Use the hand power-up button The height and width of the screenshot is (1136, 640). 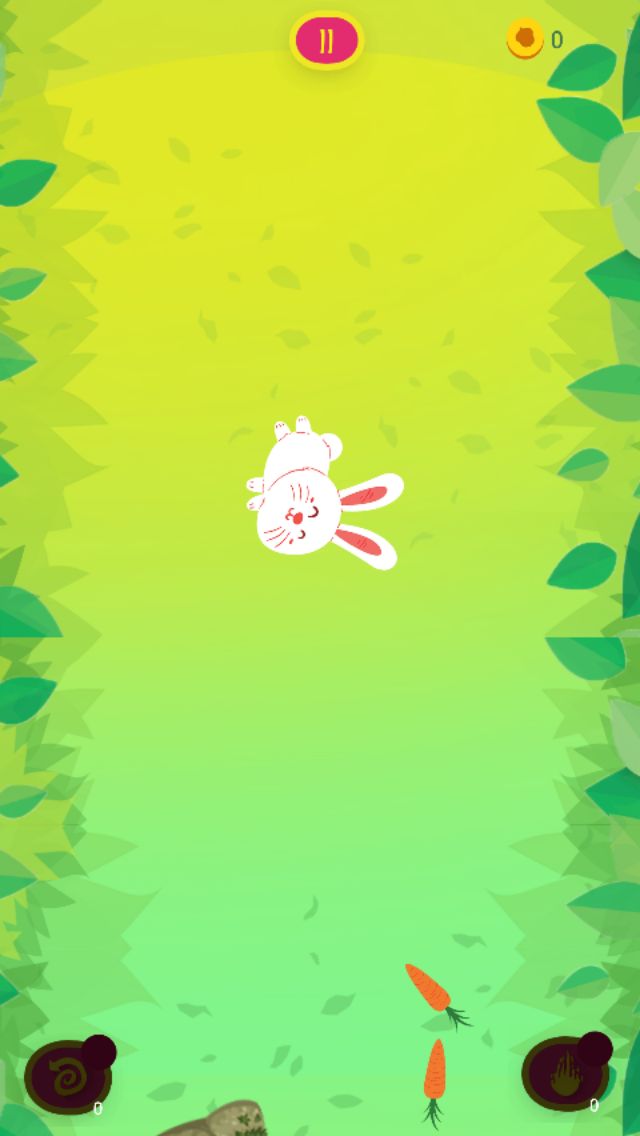565,1076
